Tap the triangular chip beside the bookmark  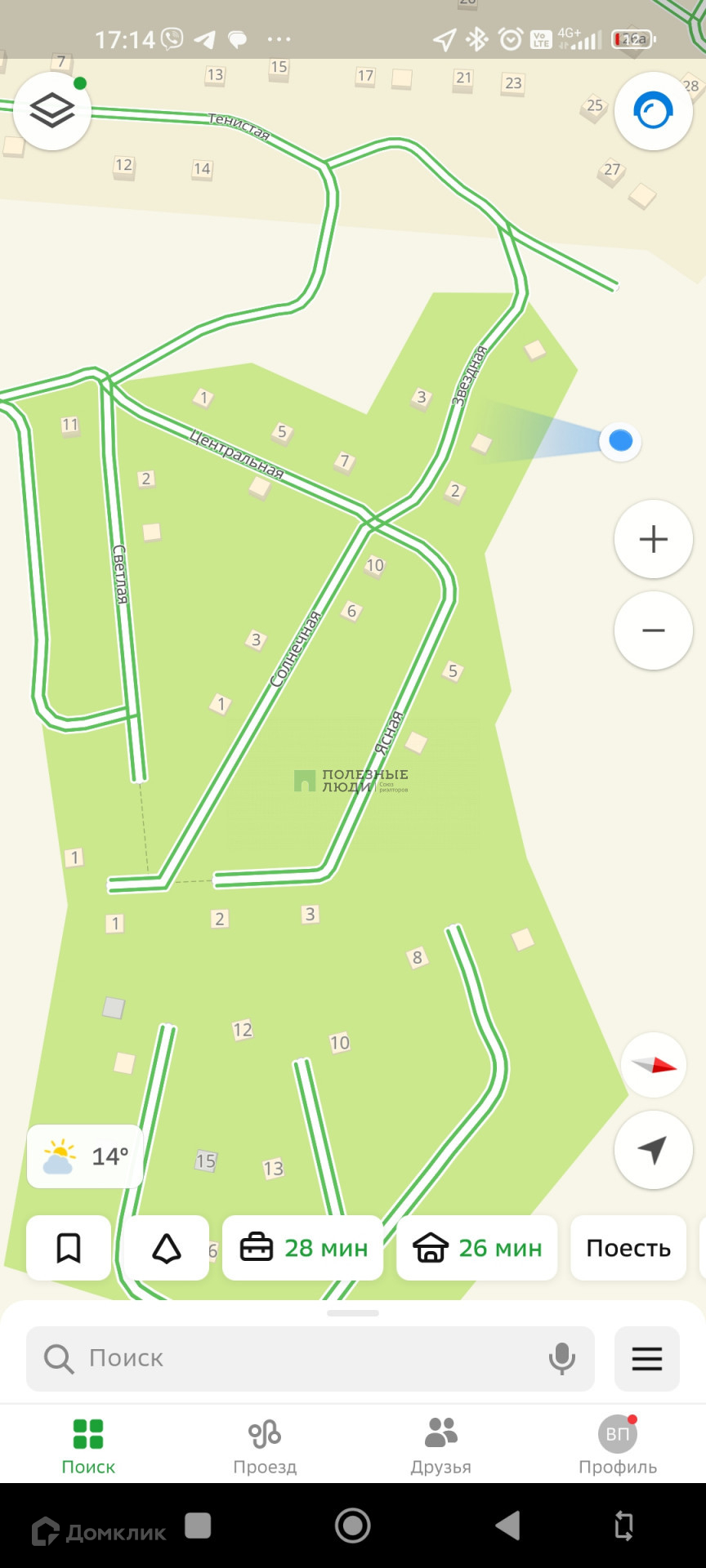point(167,1248)
